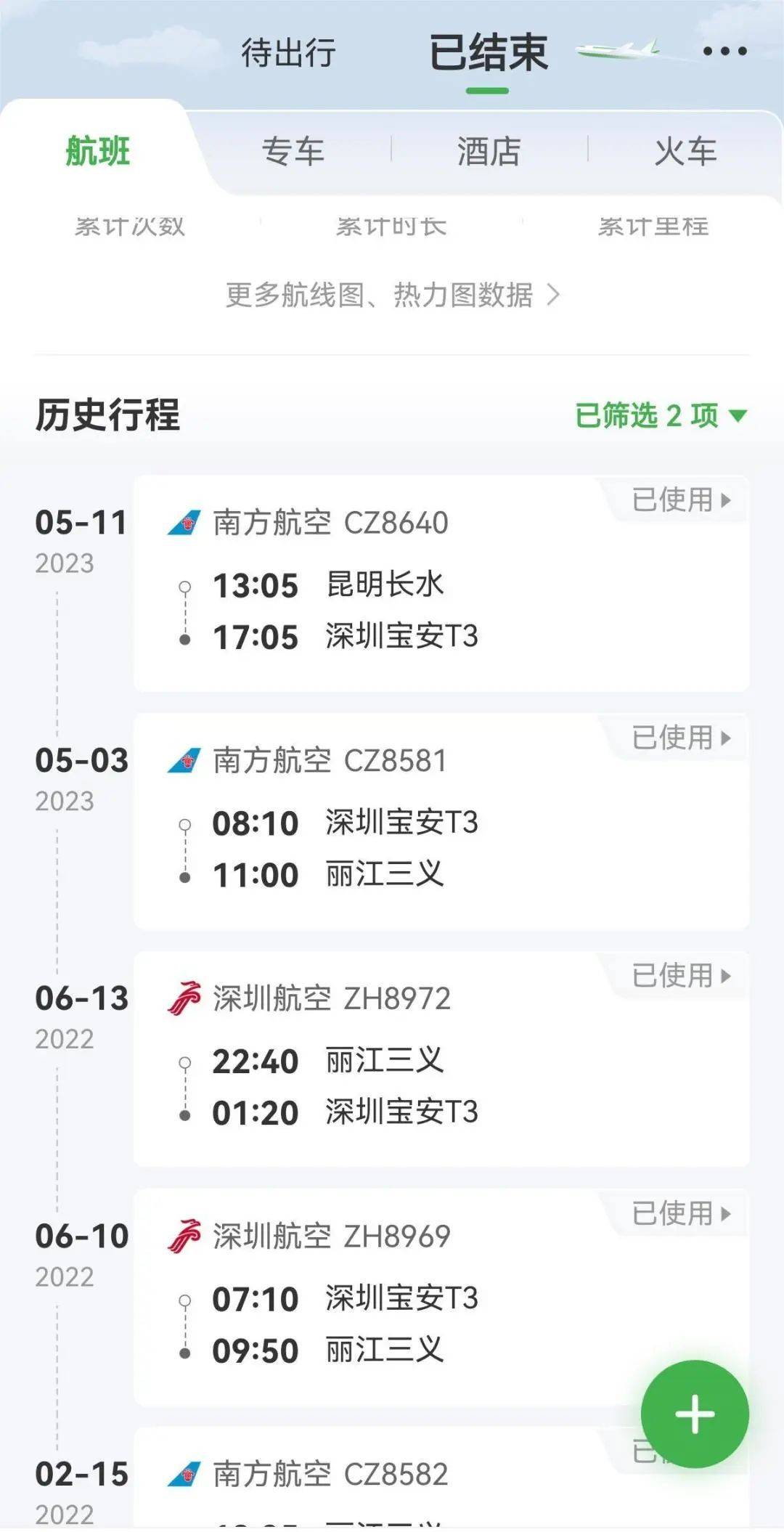Open 更多航线图、热力图数据 link

tap(392, 296)
